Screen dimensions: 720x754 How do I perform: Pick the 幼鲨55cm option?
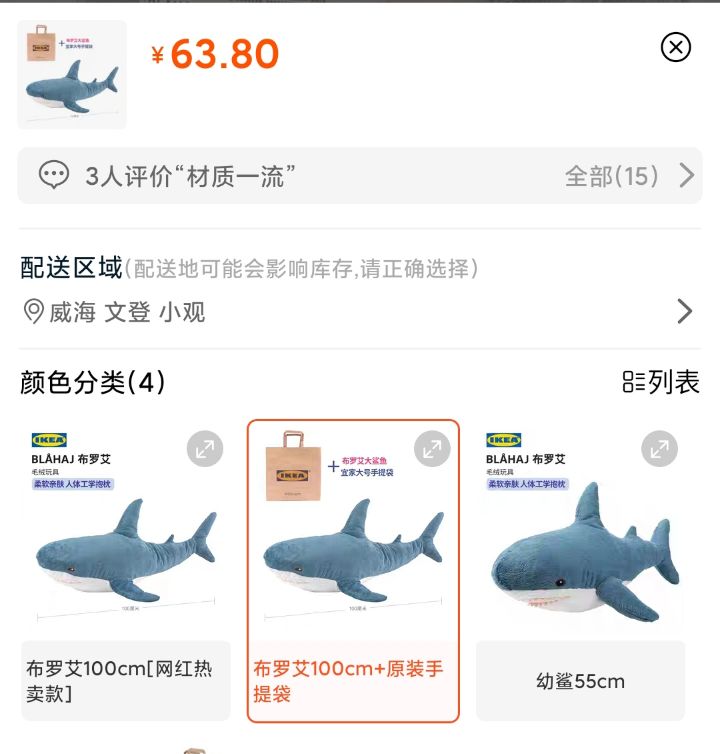[580, 680]
